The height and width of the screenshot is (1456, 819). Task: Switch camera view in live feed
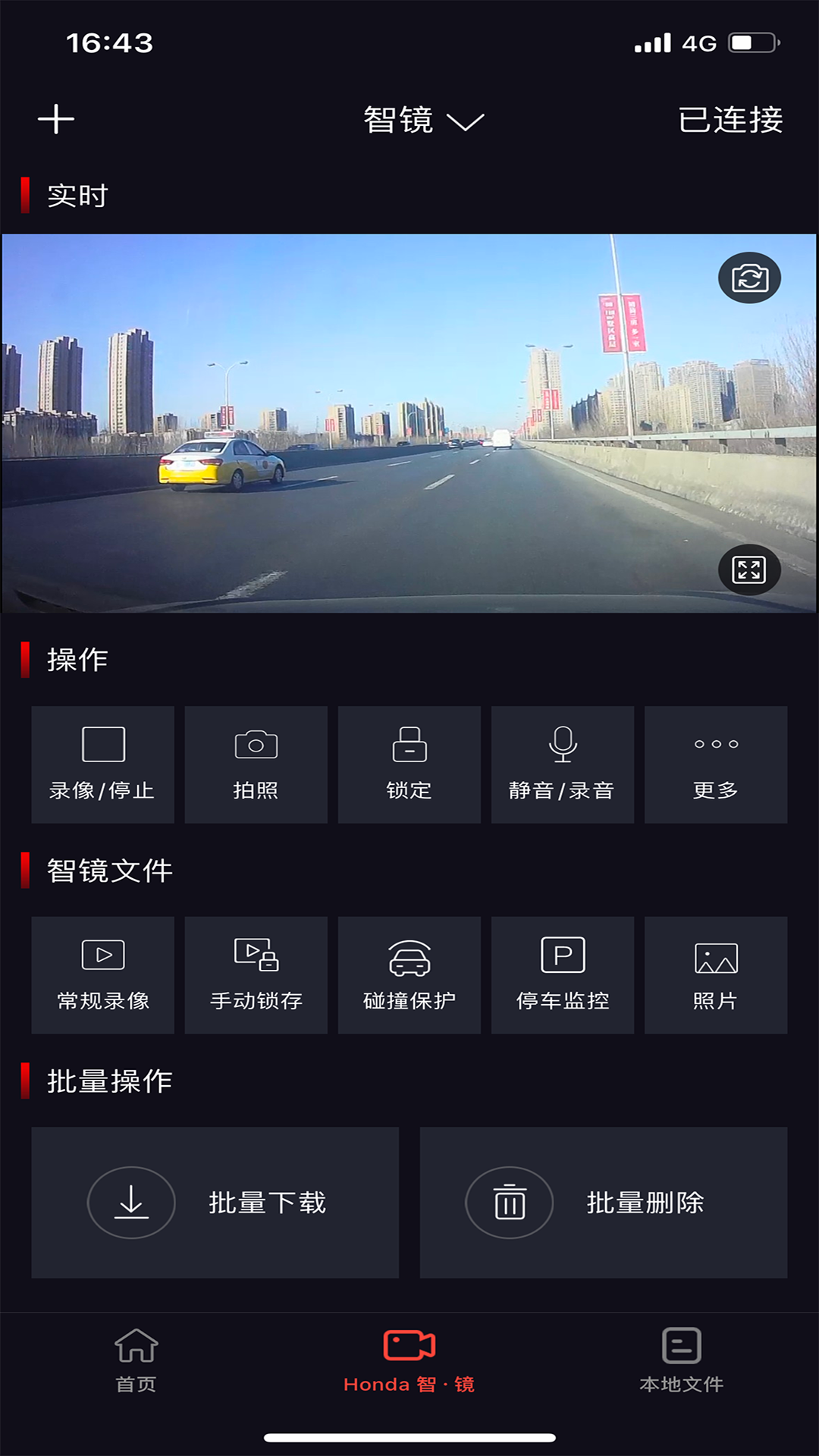(x=749, y=278)
